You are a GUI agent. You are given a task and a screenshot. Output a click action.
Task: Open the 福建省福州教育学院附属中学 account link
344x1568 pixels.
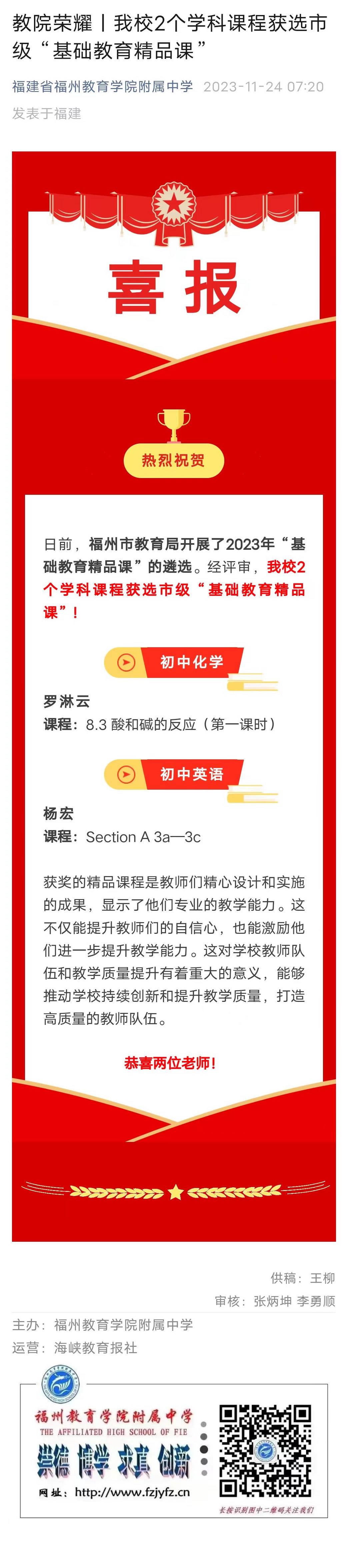pyautogui.click(x=102, y=86)
